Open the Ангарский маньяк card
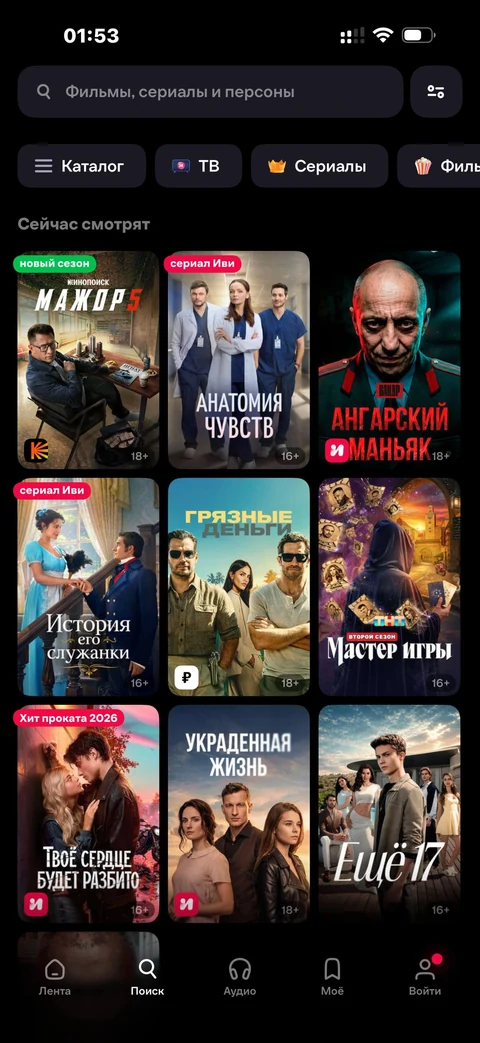The height and width of the screenshot is (1043, 480). (390, 360)
